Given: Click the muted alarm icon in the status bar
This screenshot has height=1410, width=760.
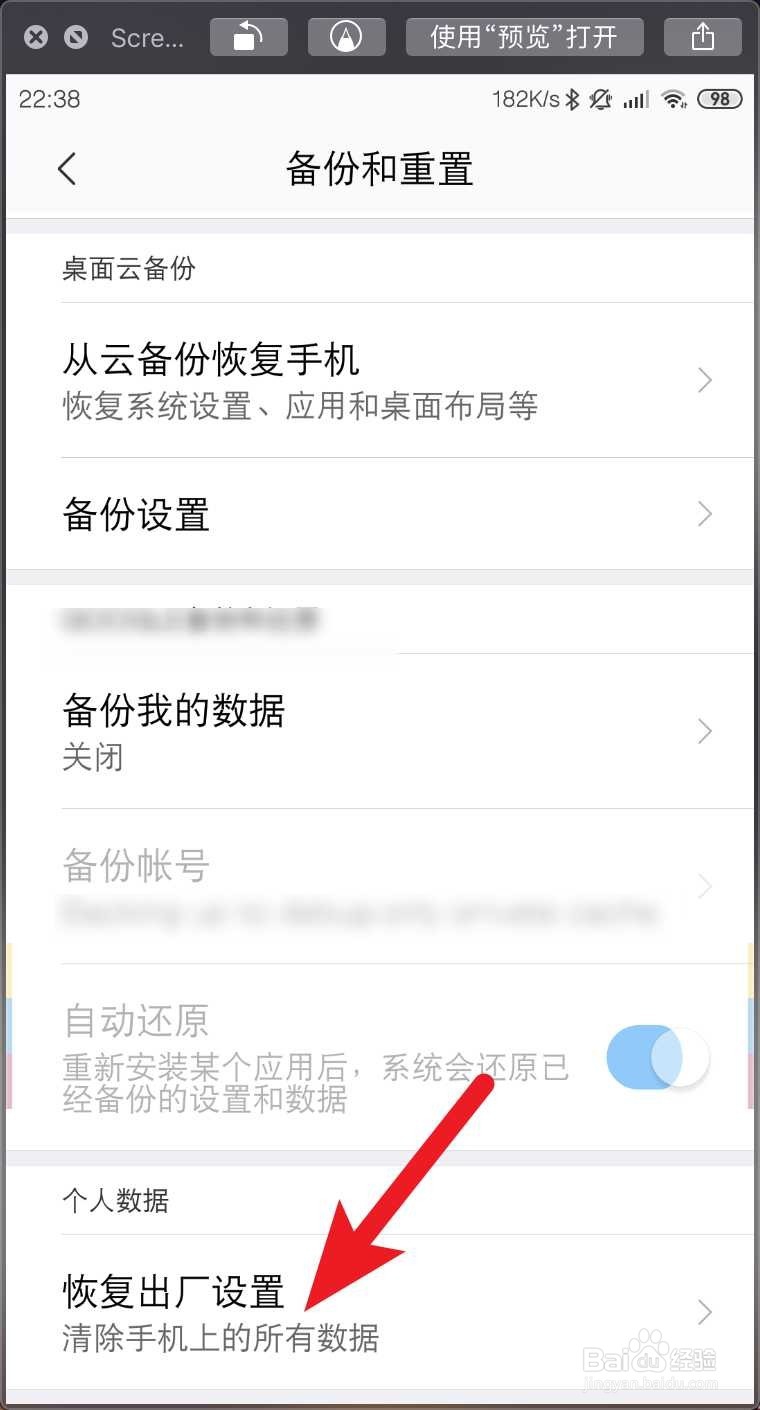Looking at the screenshot, I should 601,99.
